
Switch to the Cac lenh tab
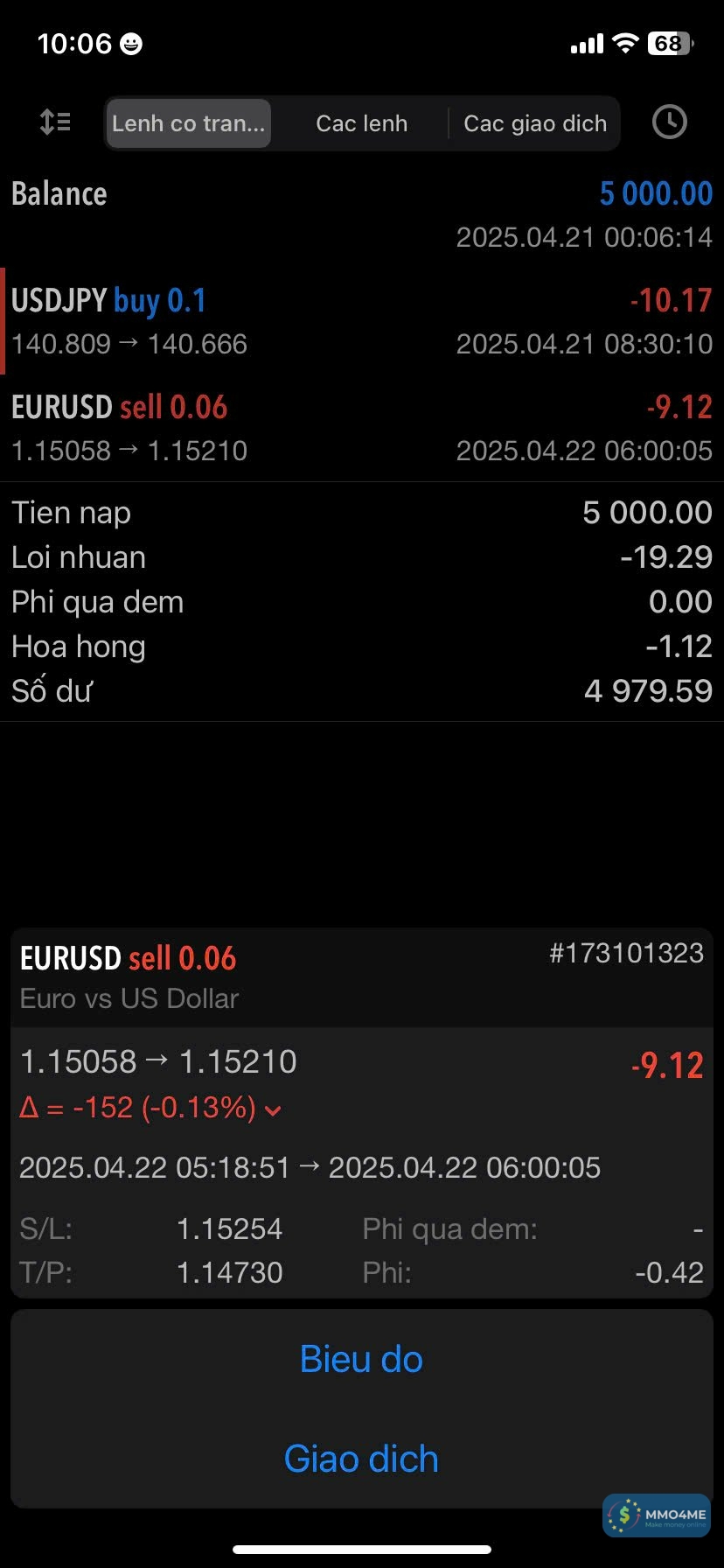[x=361, y=123]
